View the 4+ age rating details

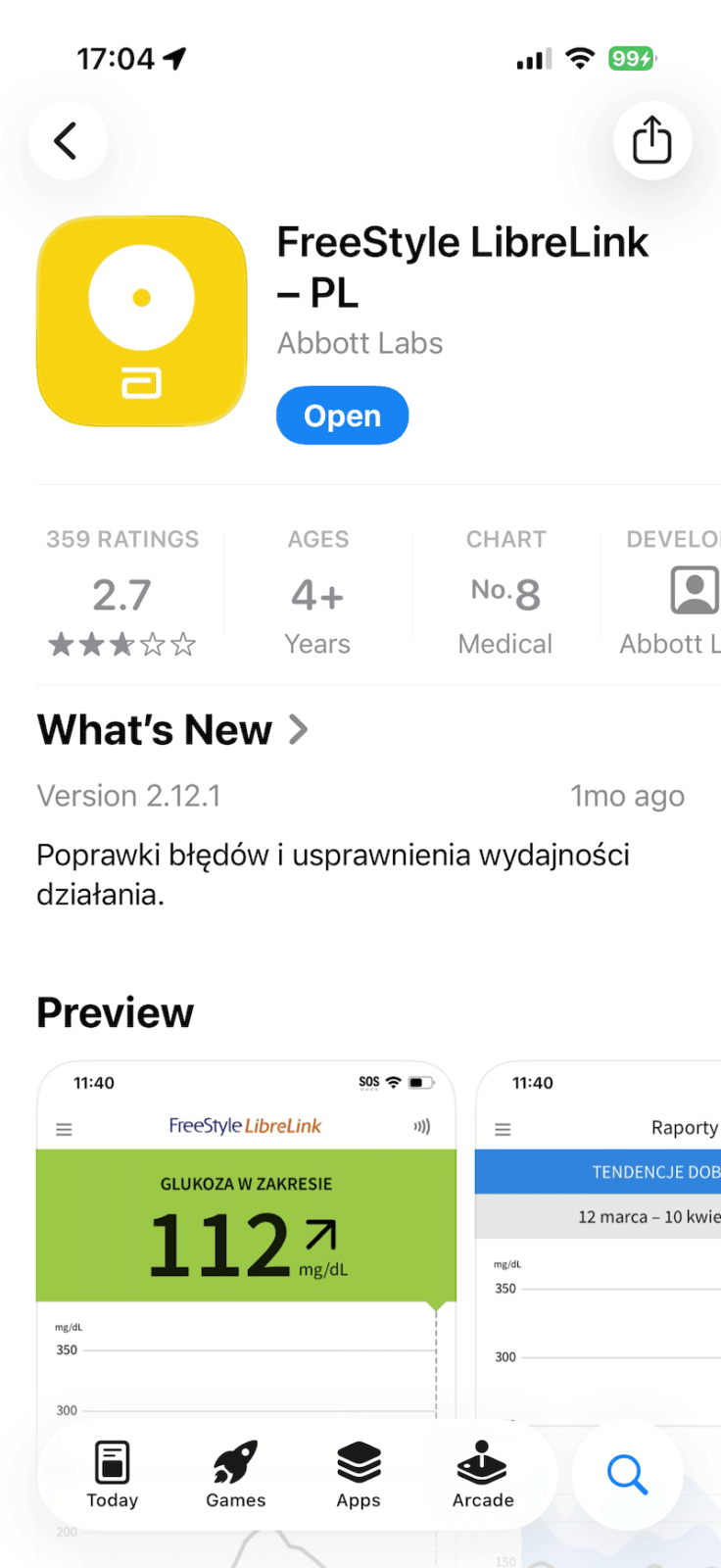tap(317, 592)
